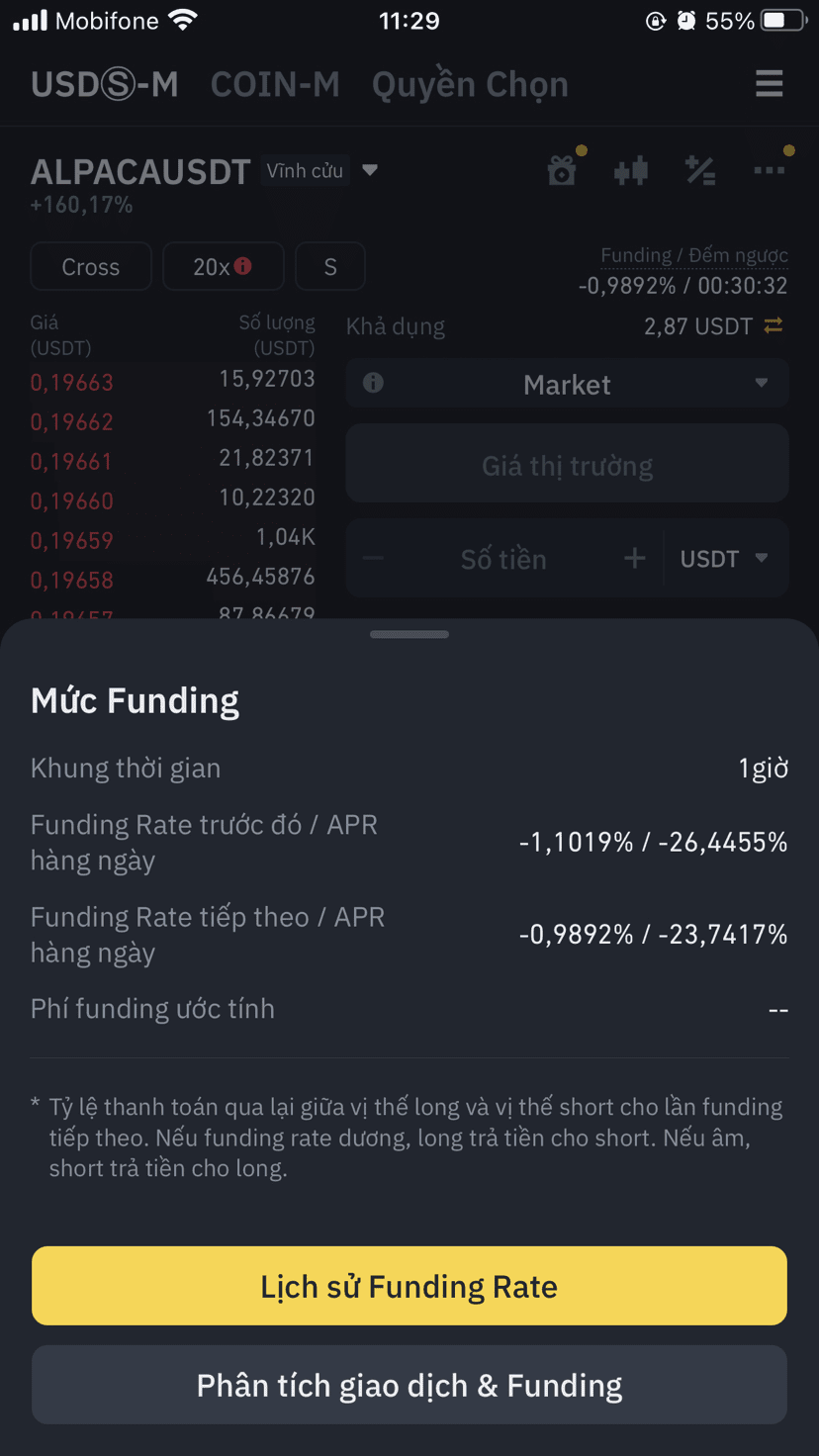This screenshot has width=819, height=1456.
Task: Change the Cross margin mode
Action: click(x=91, y=267)
